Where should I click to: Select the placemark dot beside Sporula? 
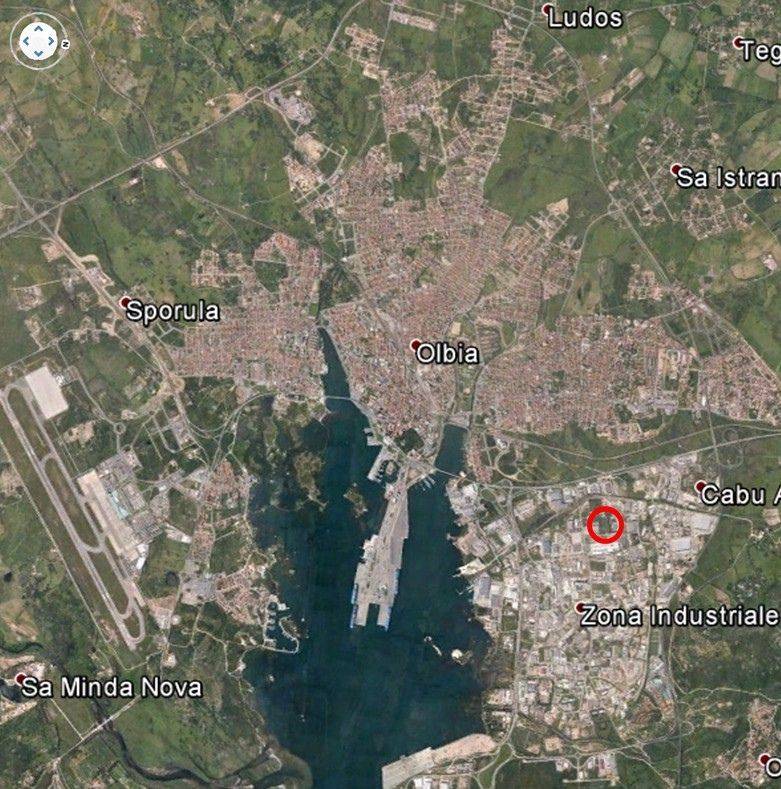tap(125, 304)
